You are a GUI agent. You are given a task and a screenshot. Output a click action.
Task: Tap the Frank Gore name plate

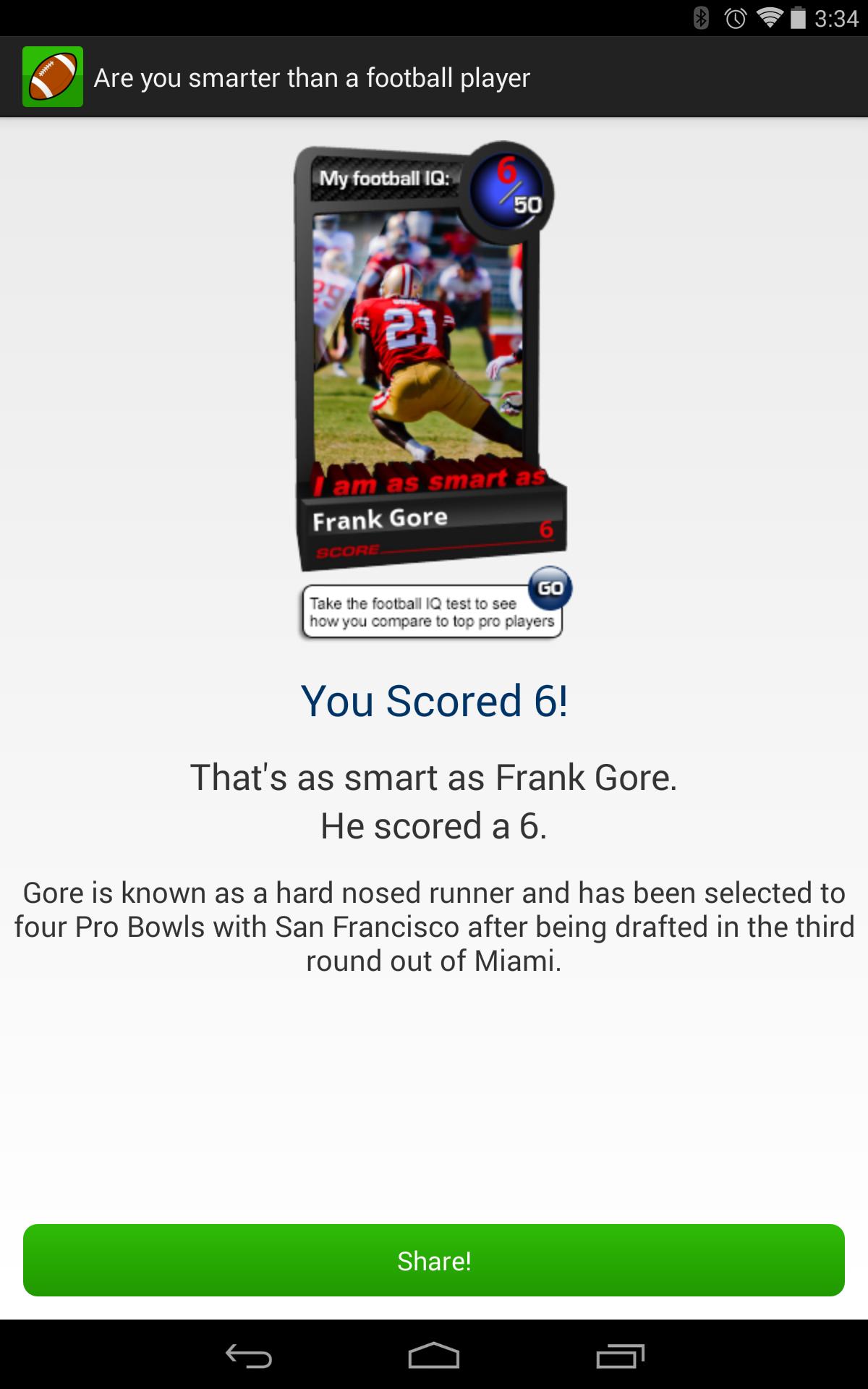380,517
